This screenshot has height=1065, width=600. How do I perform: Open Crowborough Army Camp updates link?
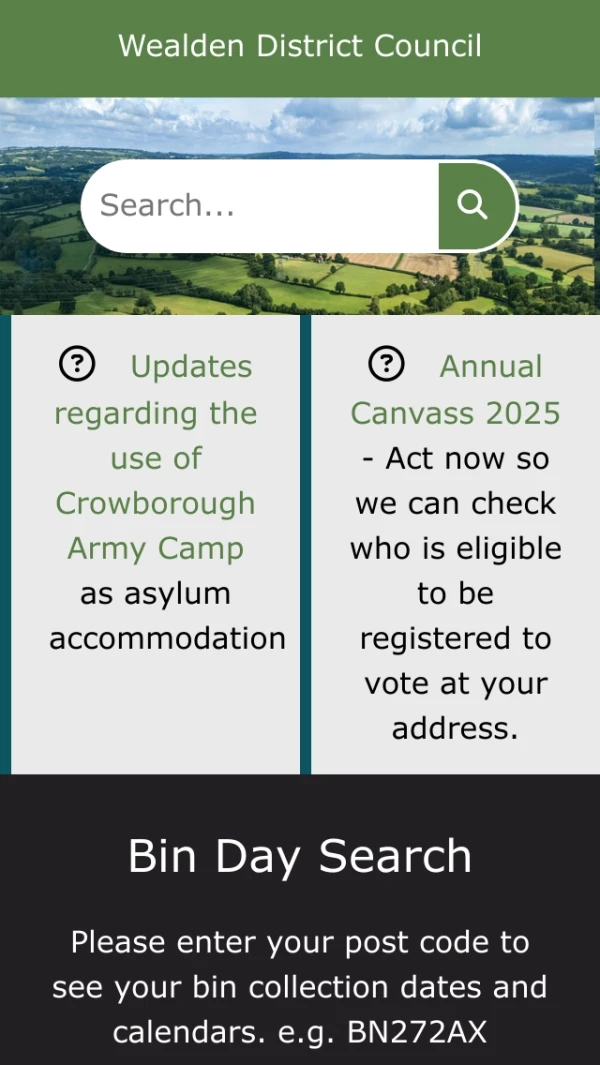click(x=156, y=458)
